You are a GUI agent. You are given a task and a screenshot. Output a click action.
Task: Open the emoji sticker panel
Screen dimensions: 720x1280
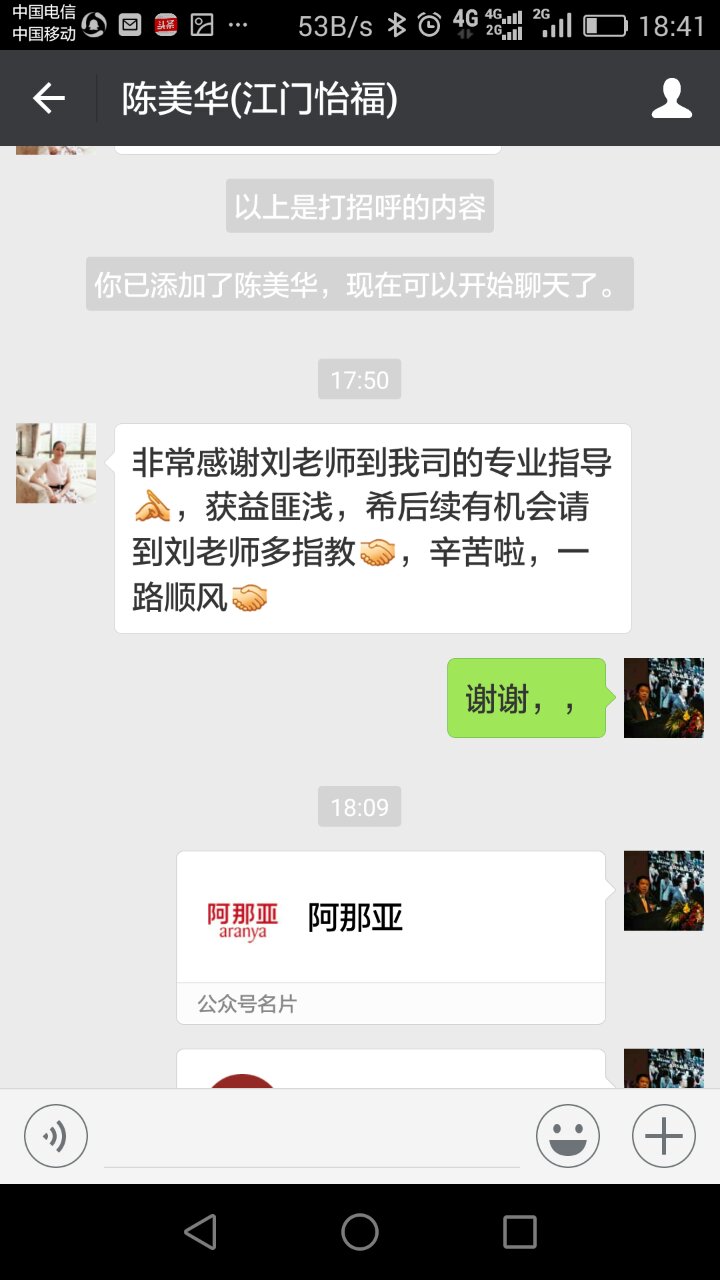coord(567,1136)
